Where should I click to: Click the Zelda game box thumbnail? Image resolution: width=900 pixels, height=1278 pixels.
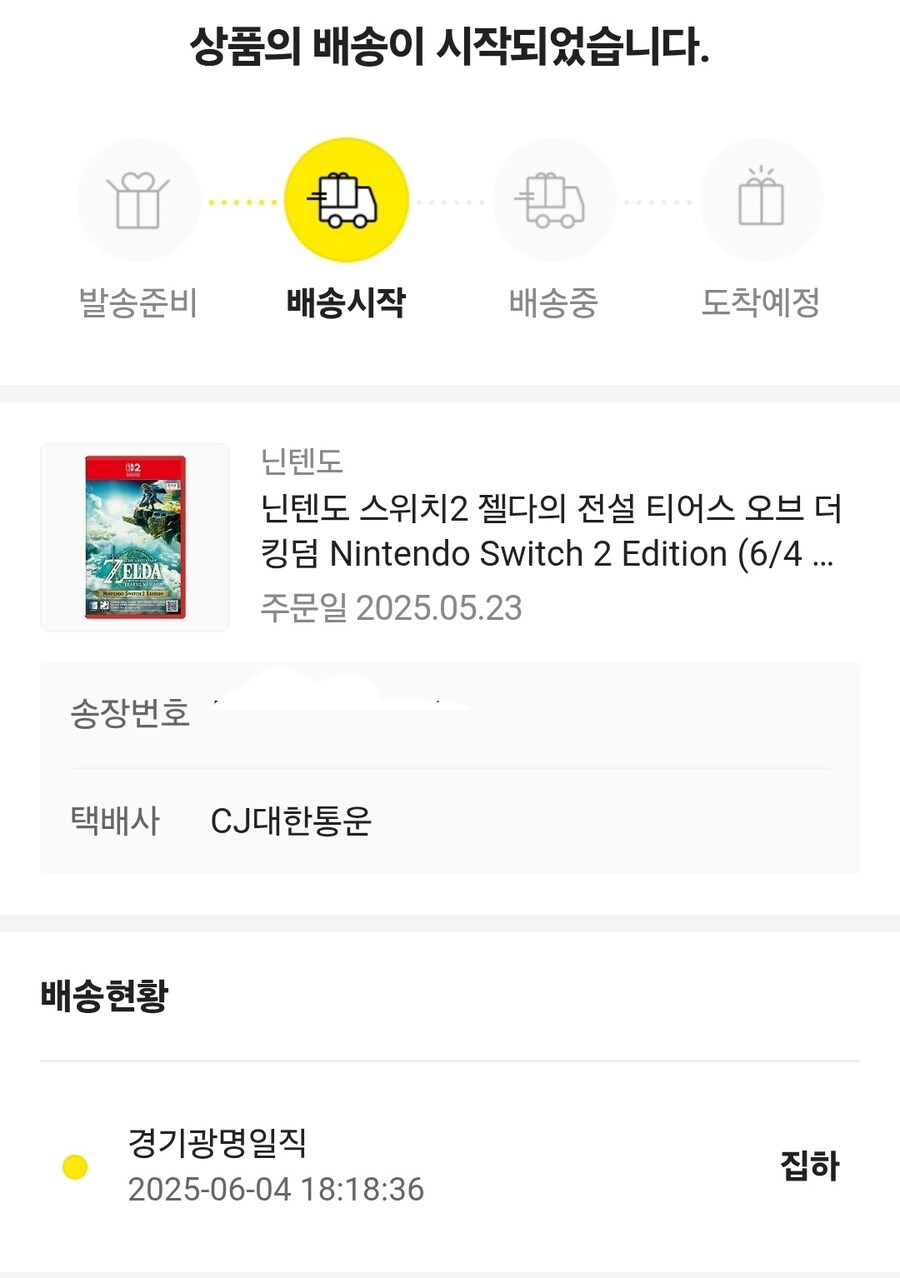pos(135,536)
